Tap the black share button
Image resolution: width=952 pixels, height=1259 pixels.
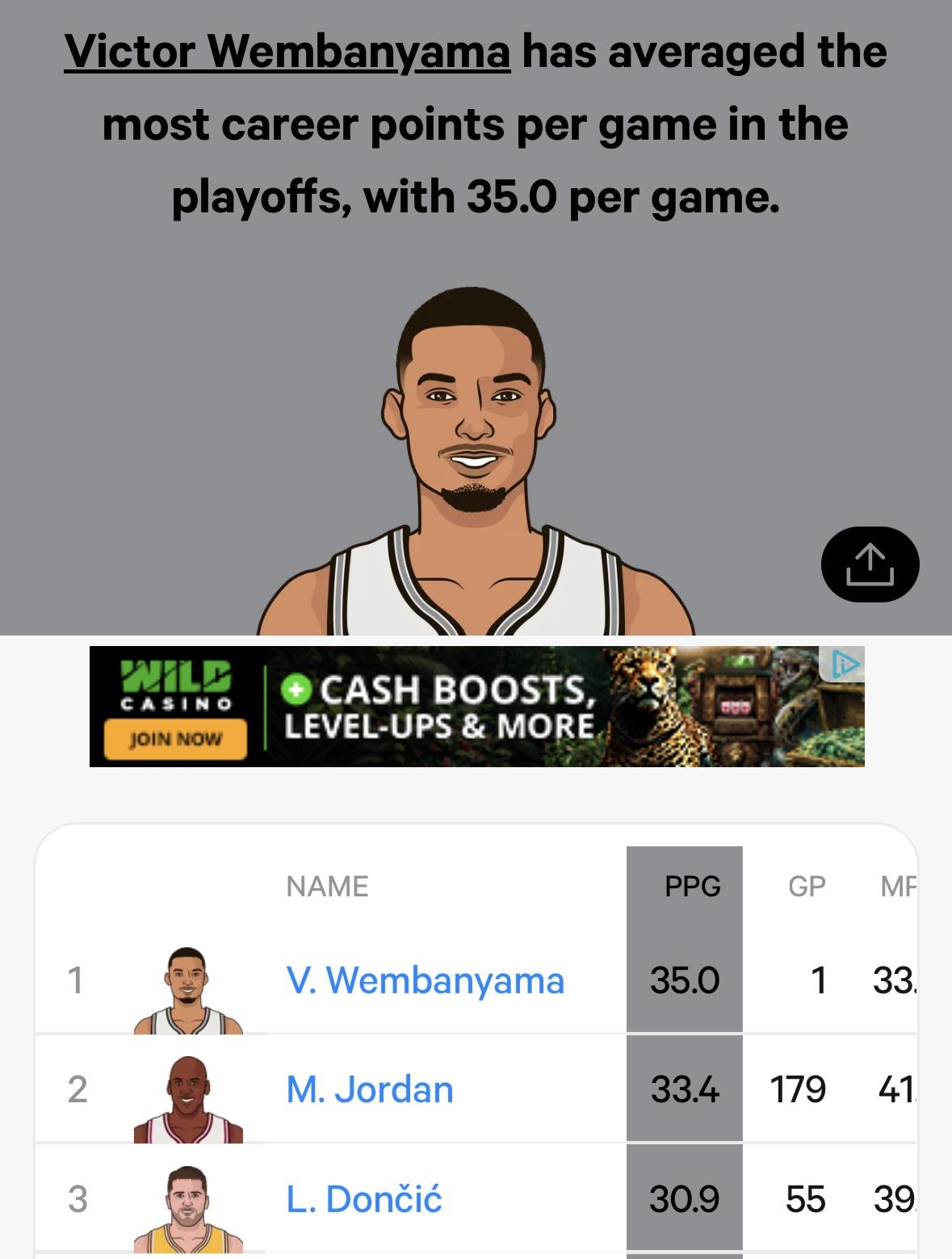(870, 564)
